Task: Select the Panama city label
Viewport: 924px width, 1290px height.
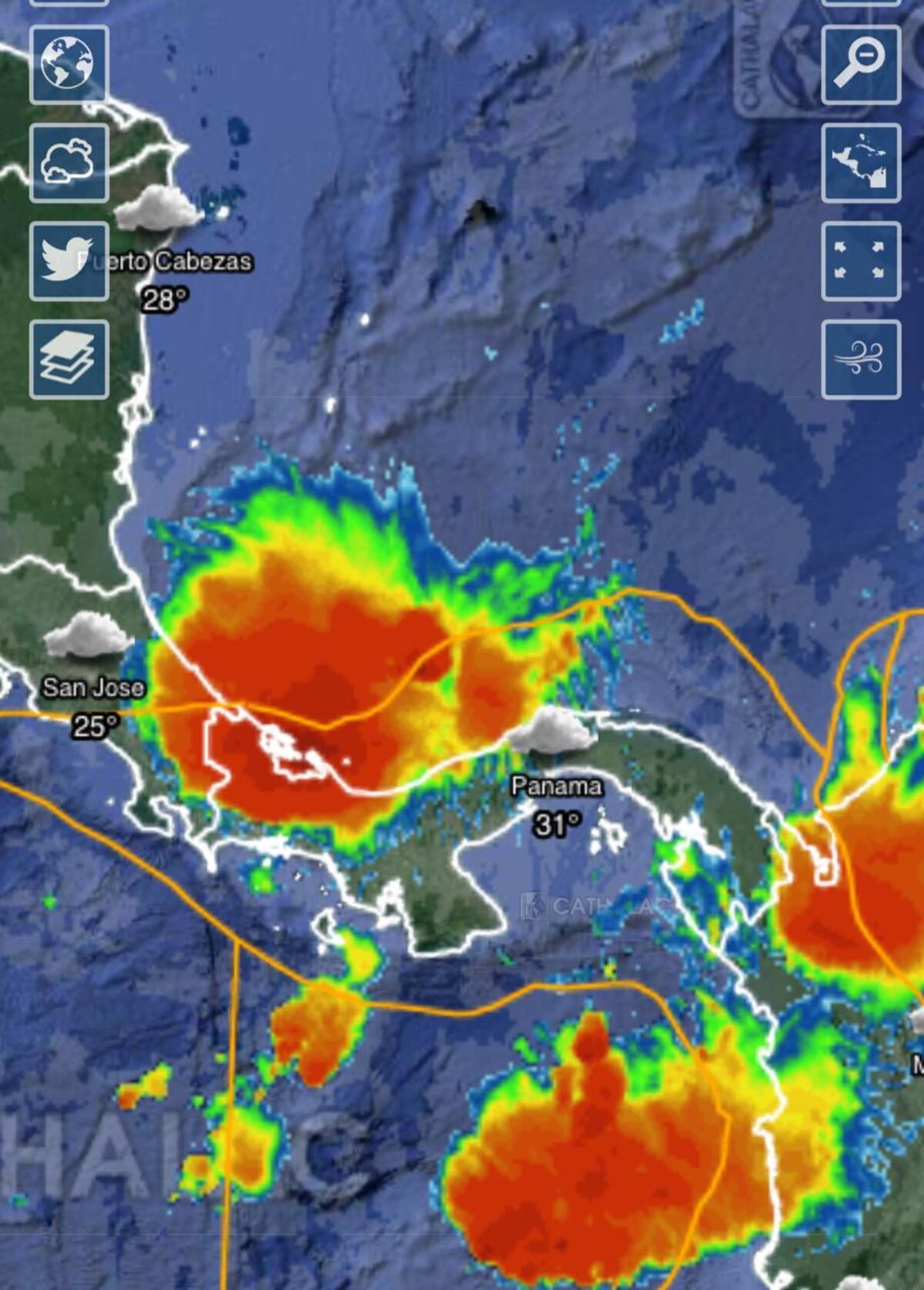Action: pos(558,786)
